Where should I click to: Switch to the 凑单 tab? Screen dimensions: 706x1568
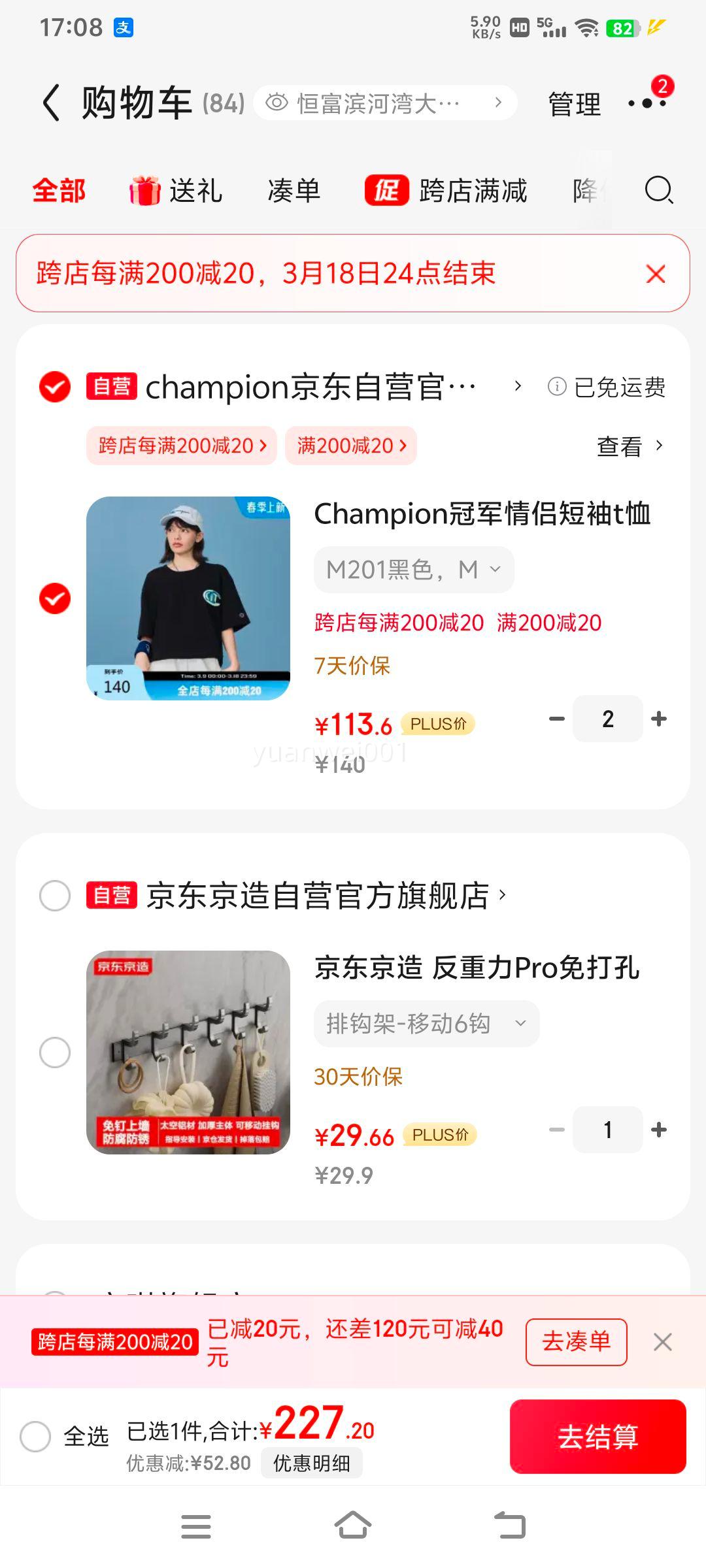294,191
